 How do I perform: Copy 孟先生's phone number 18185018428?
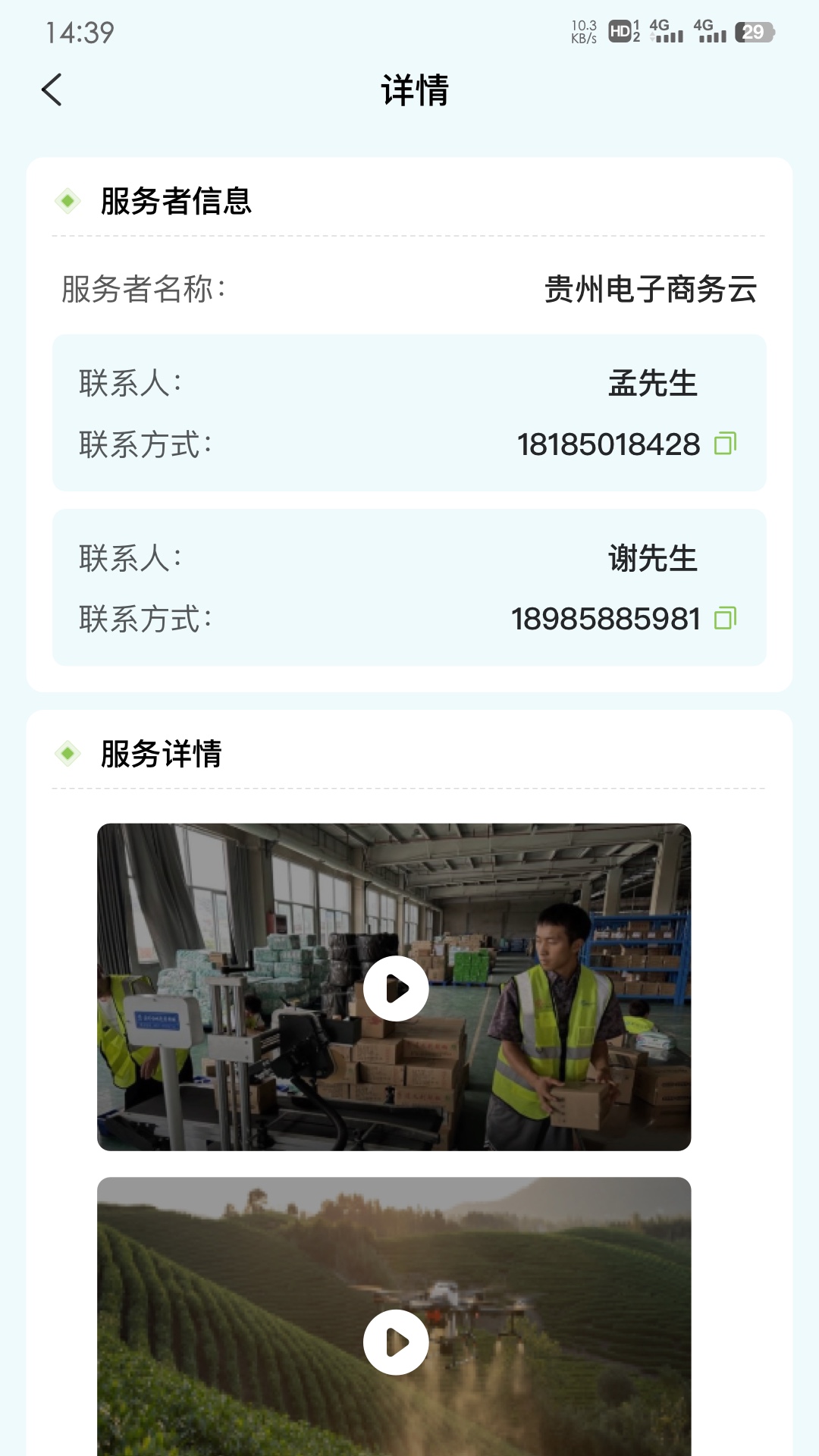[725, 444]
